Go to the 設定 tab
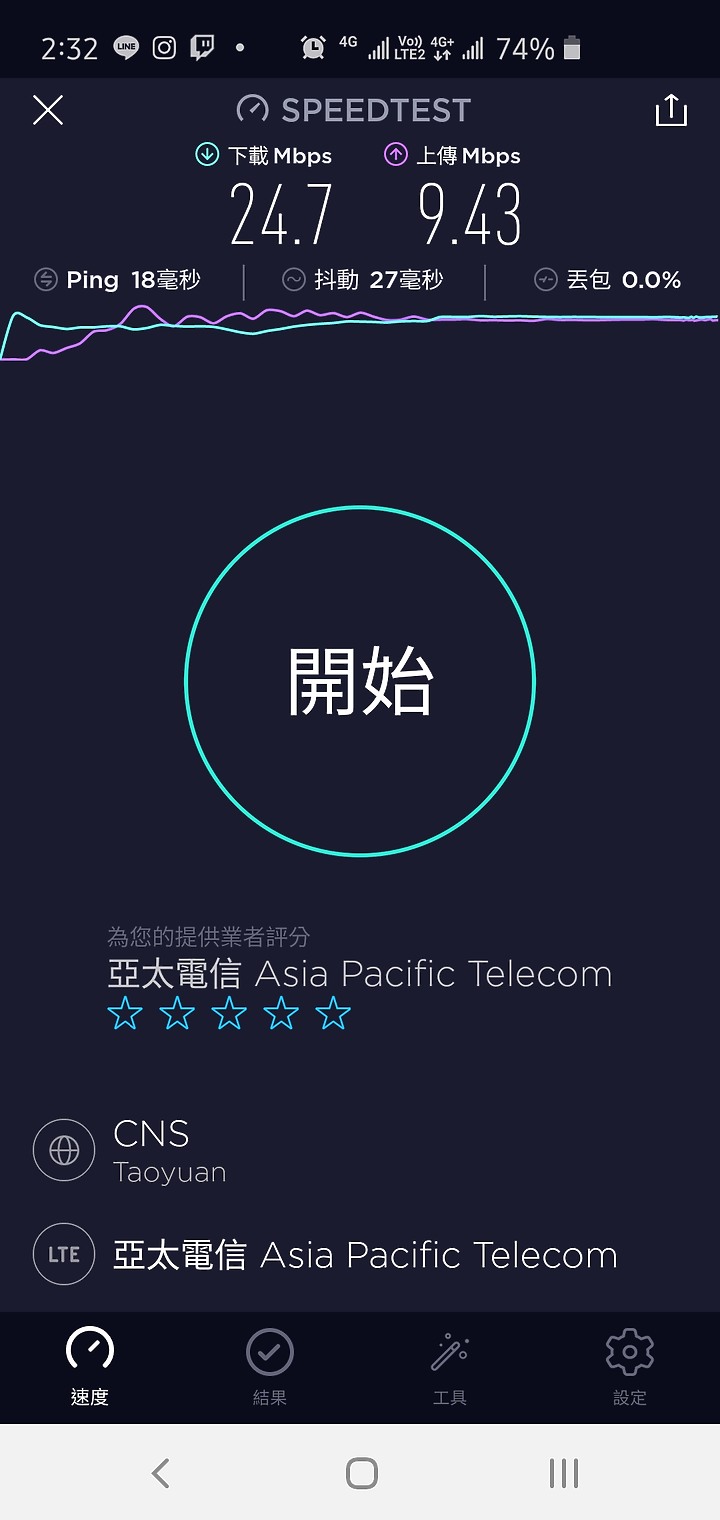 pos(630,1368)
